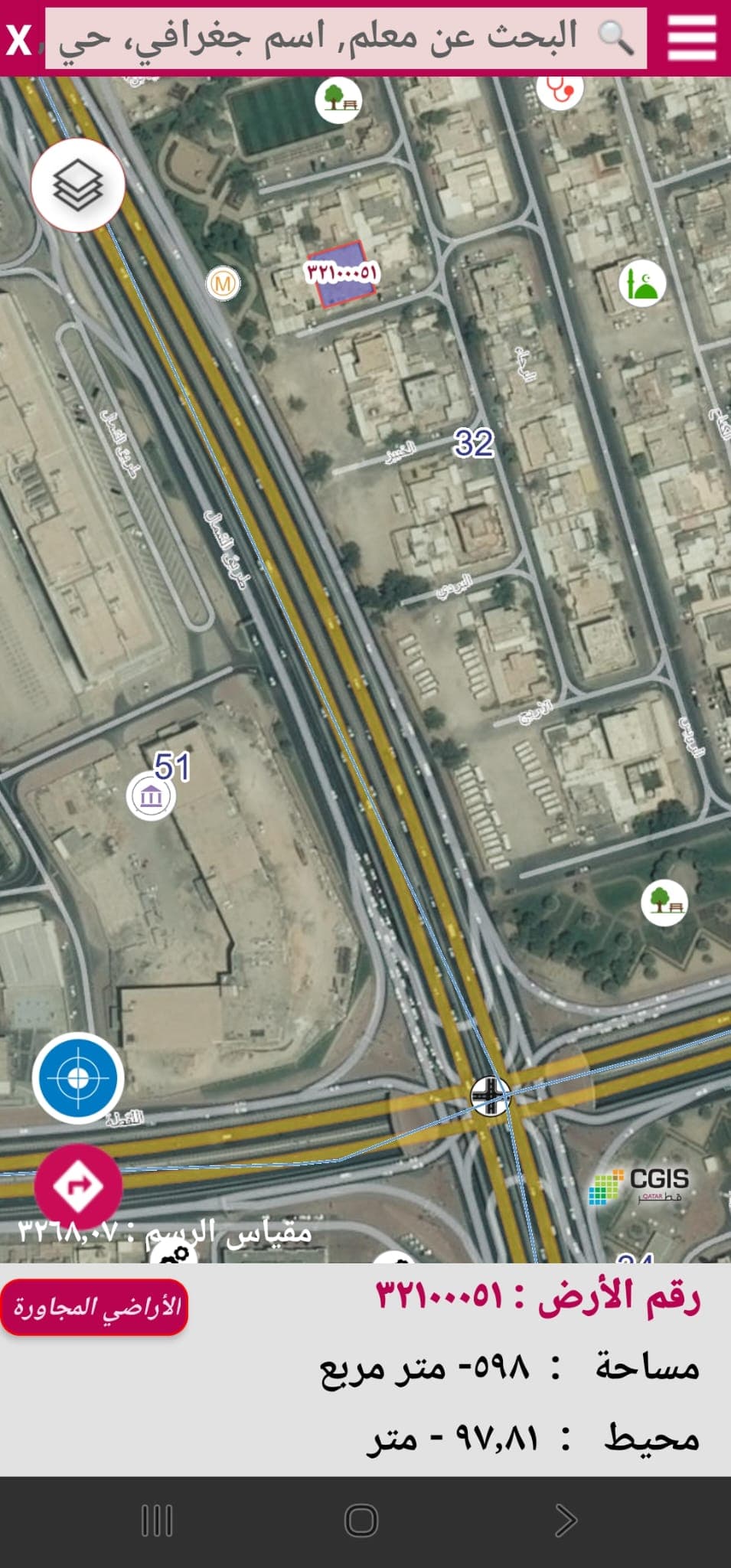
Task: Open the map layers button
Action: pos(78,185)
